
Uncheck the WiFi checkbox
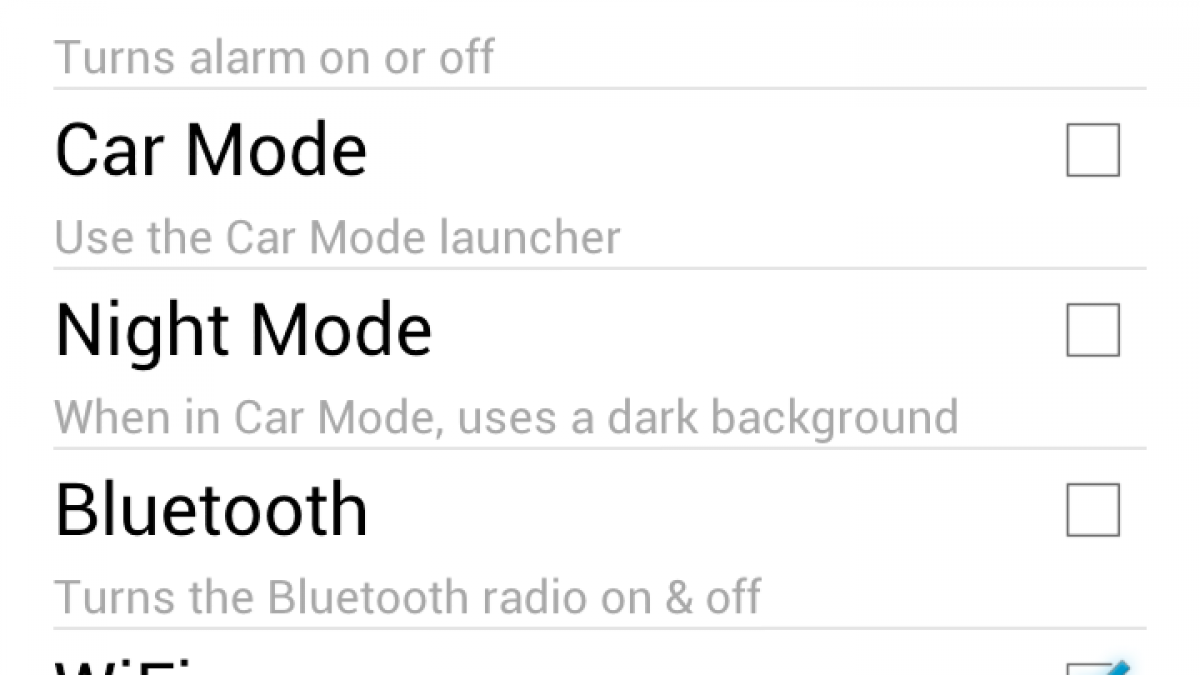(x=1094, y=668)
